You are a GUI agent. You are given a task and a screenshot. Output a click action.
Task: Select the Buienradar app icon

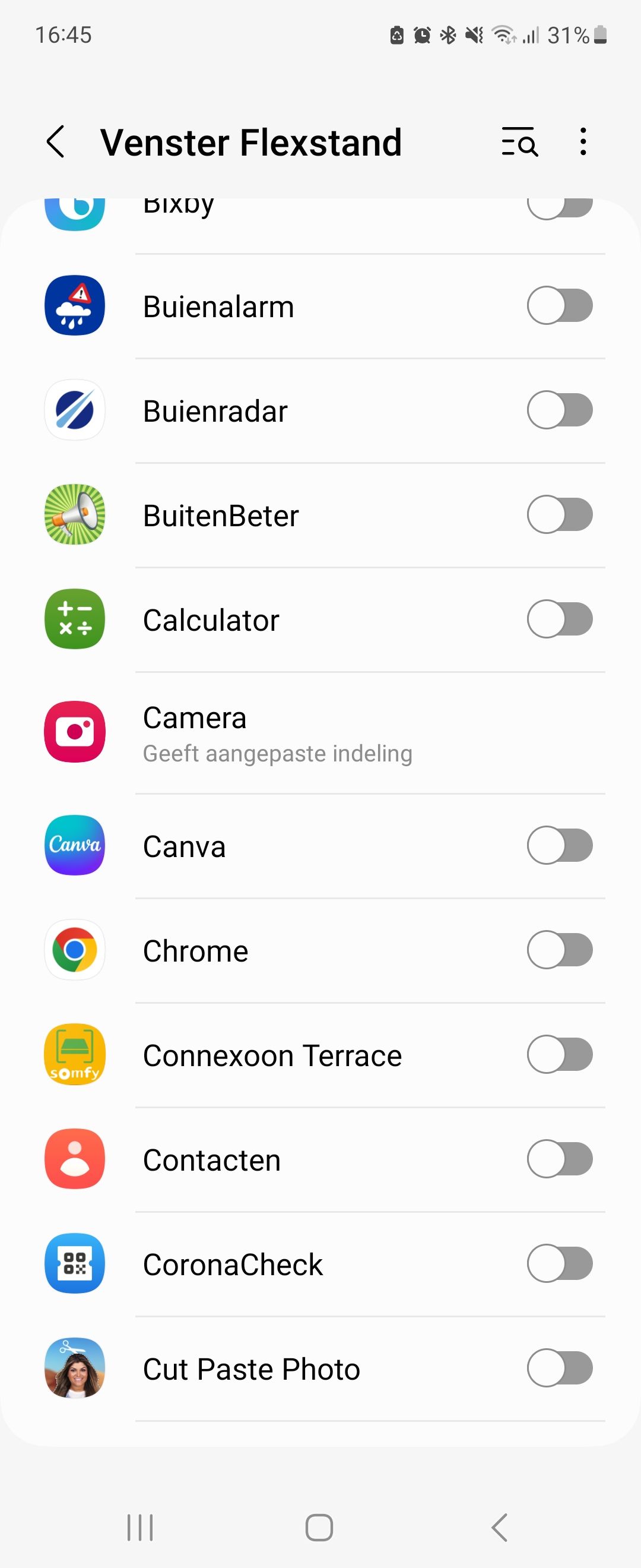(74, 410)
